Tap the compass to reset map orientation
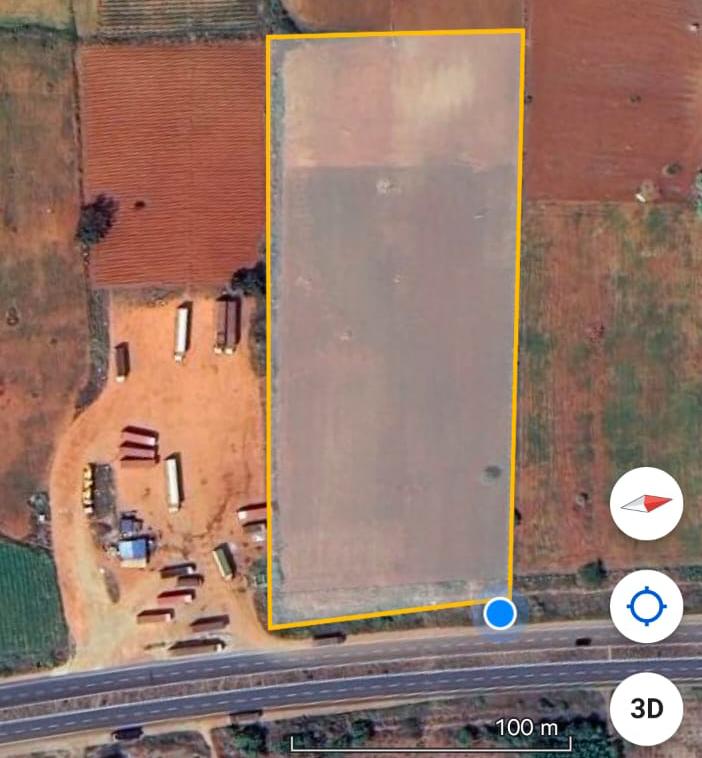This screenshot has width=702, height=758. (x=646, y=503)
